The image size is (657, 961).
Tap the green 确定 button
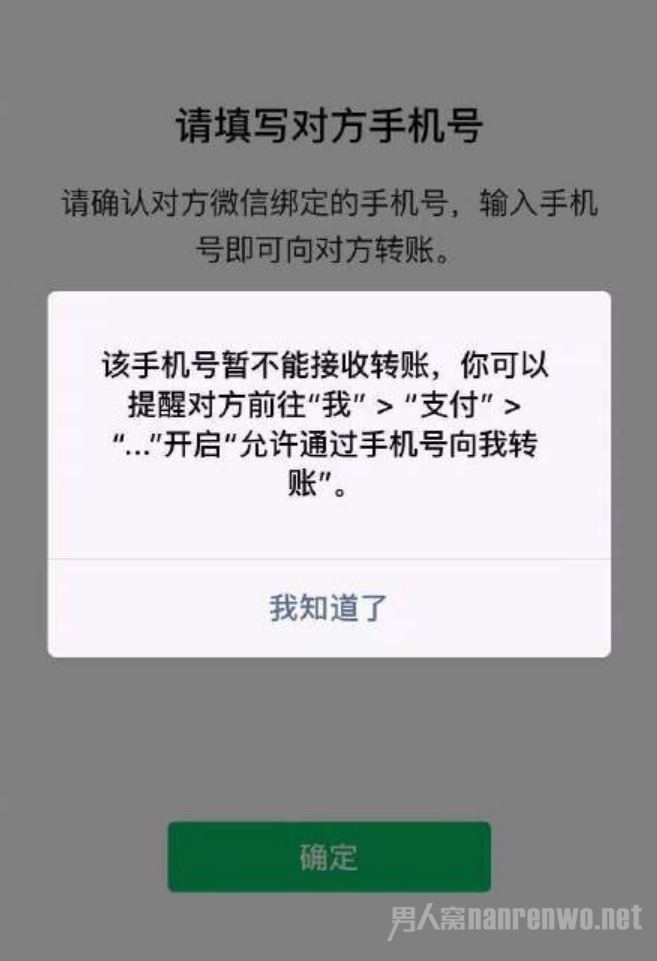tap(328, 856)
